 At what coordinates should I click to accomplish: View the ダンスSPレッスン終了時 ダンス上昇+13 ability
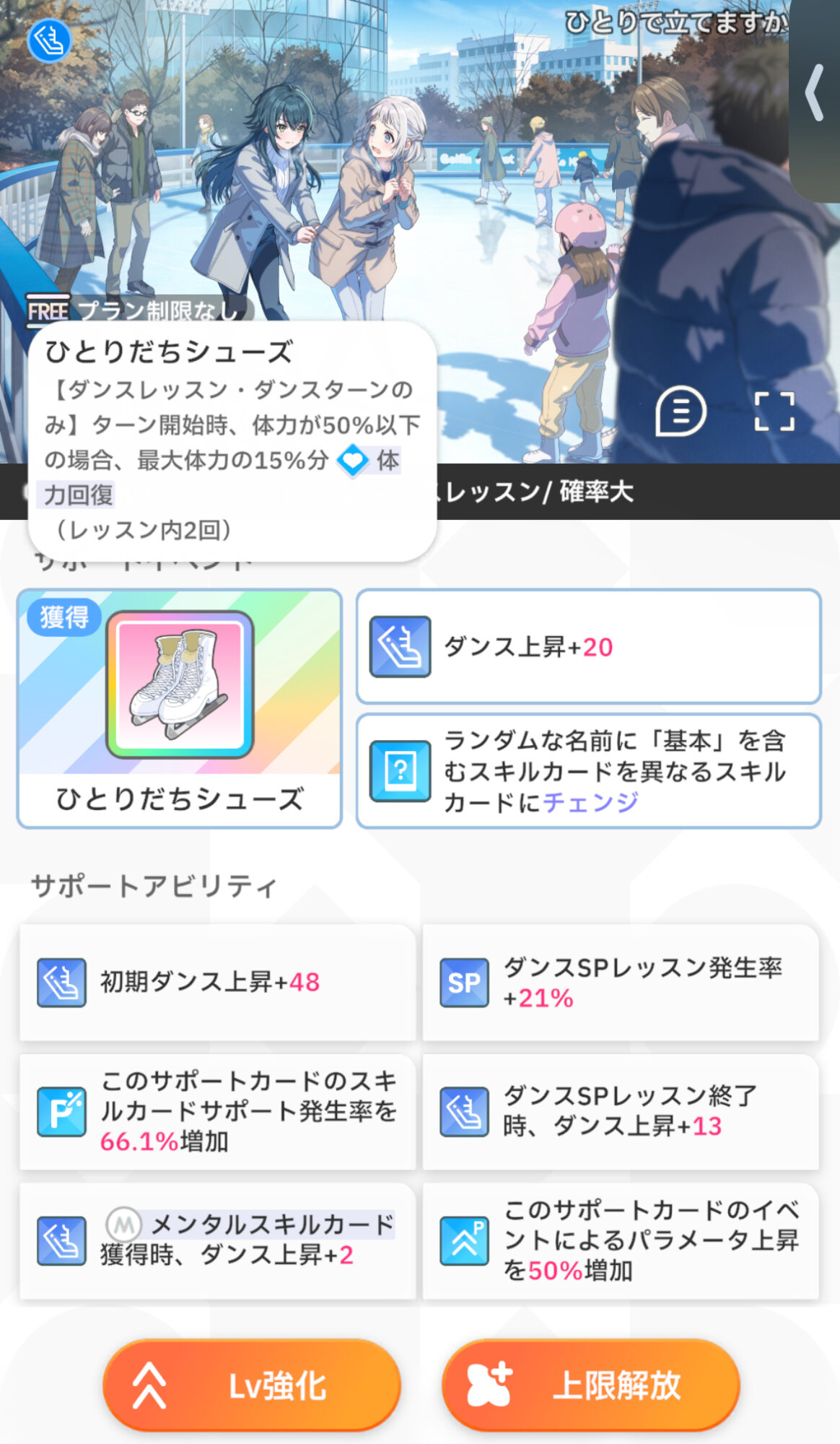[621, 1112]
